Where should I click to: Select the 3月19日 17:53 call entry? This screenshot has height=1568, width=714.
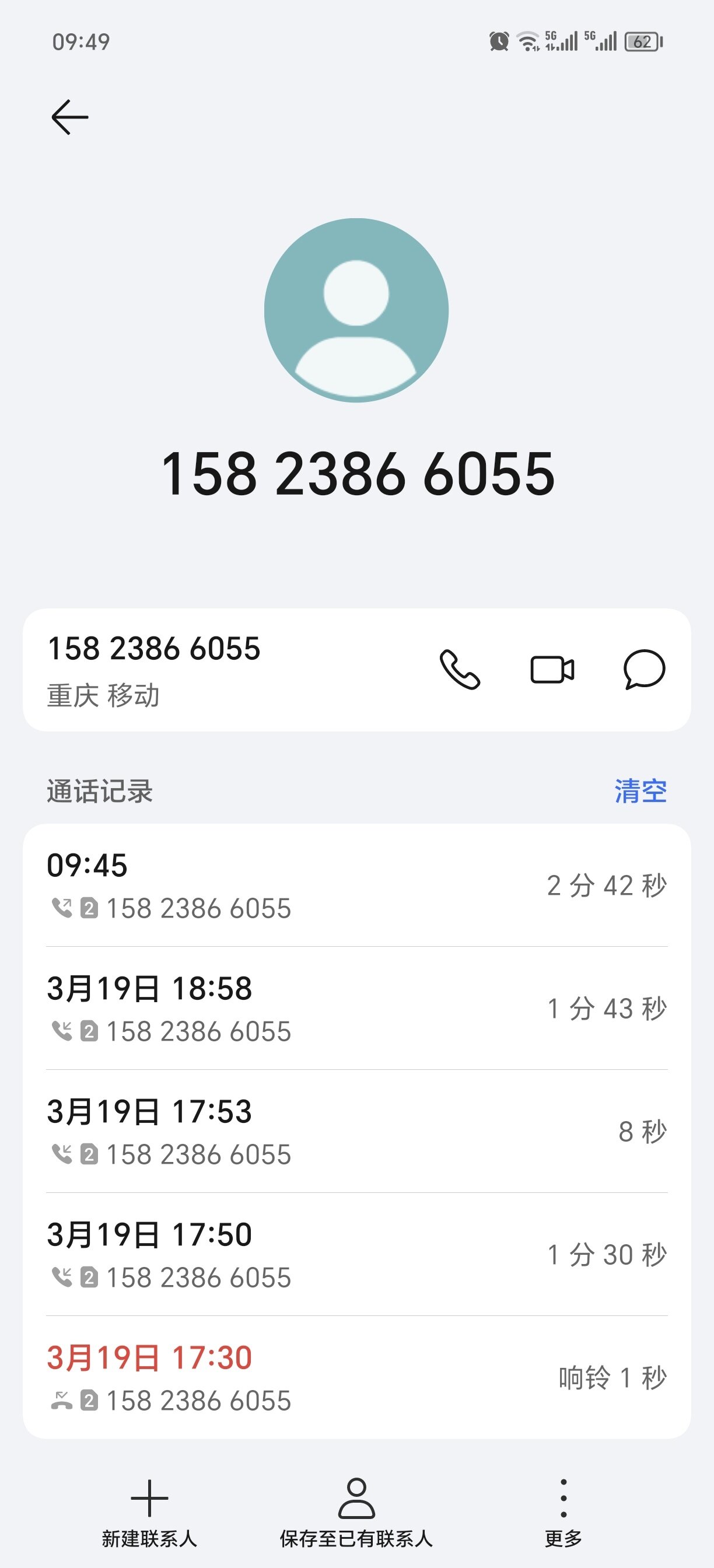(x=356, y=1132)
